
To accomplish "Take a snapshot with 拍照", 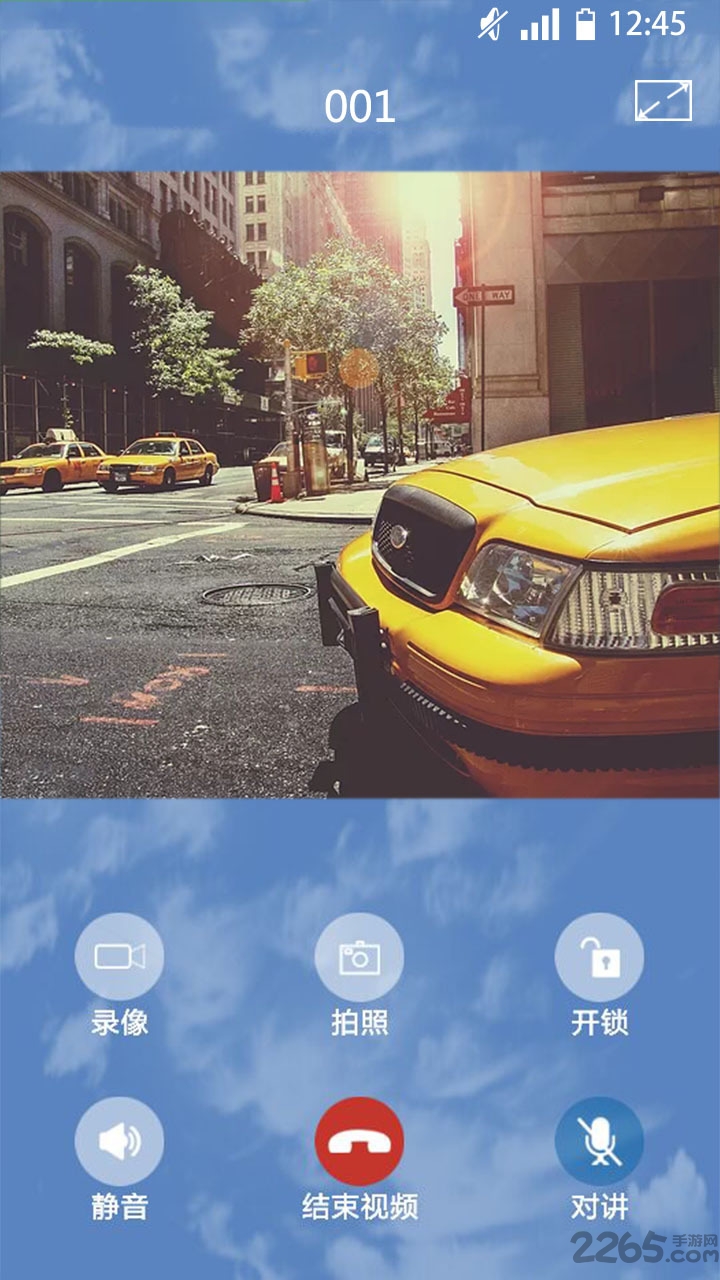I will tap(359, 957).
